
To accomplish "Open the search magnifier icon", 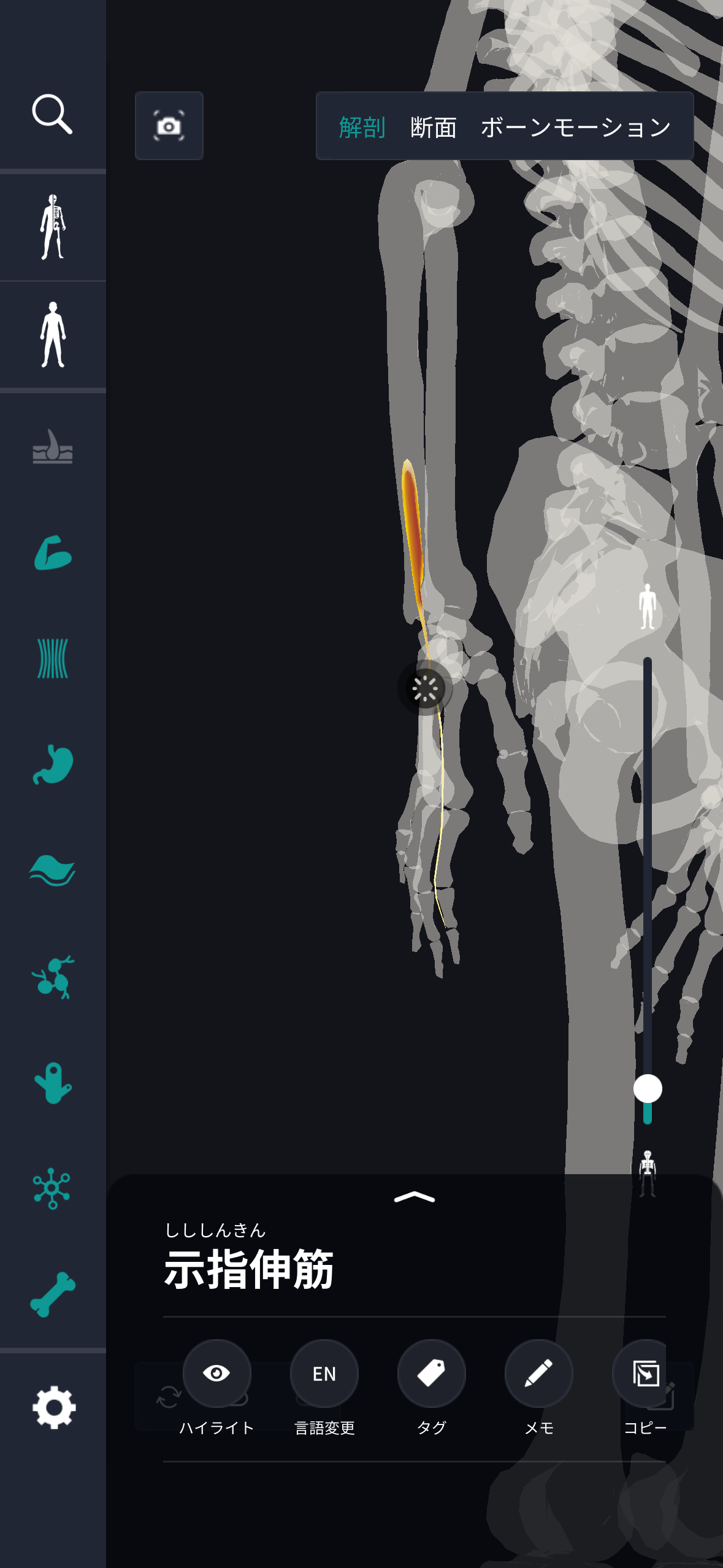I will pos(52,114).
